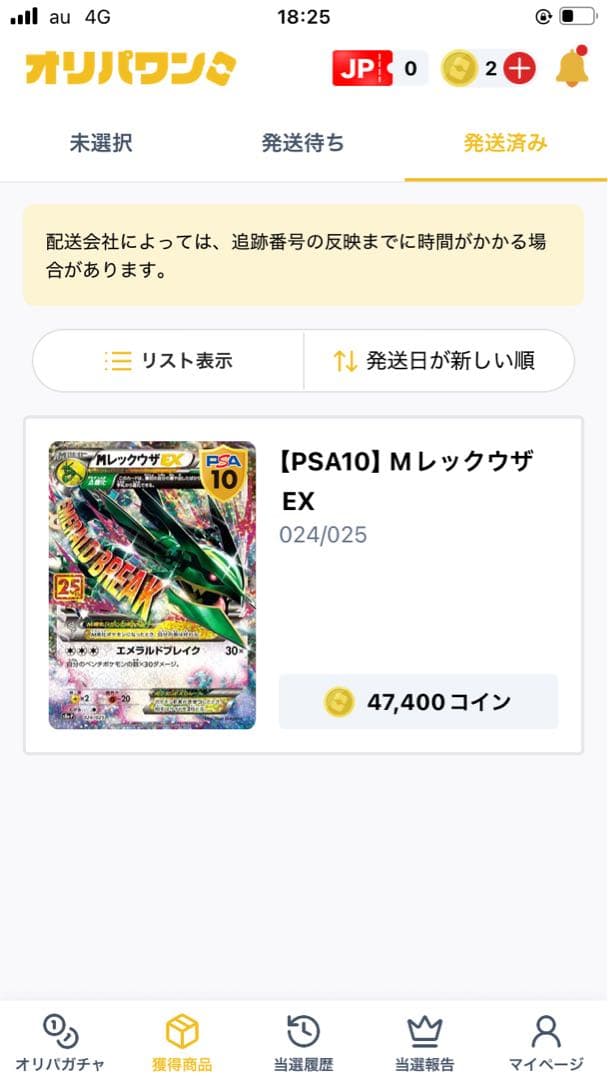Add coins with the red plus button
The height and width of the screenshot is (1080, 608).
519,69
